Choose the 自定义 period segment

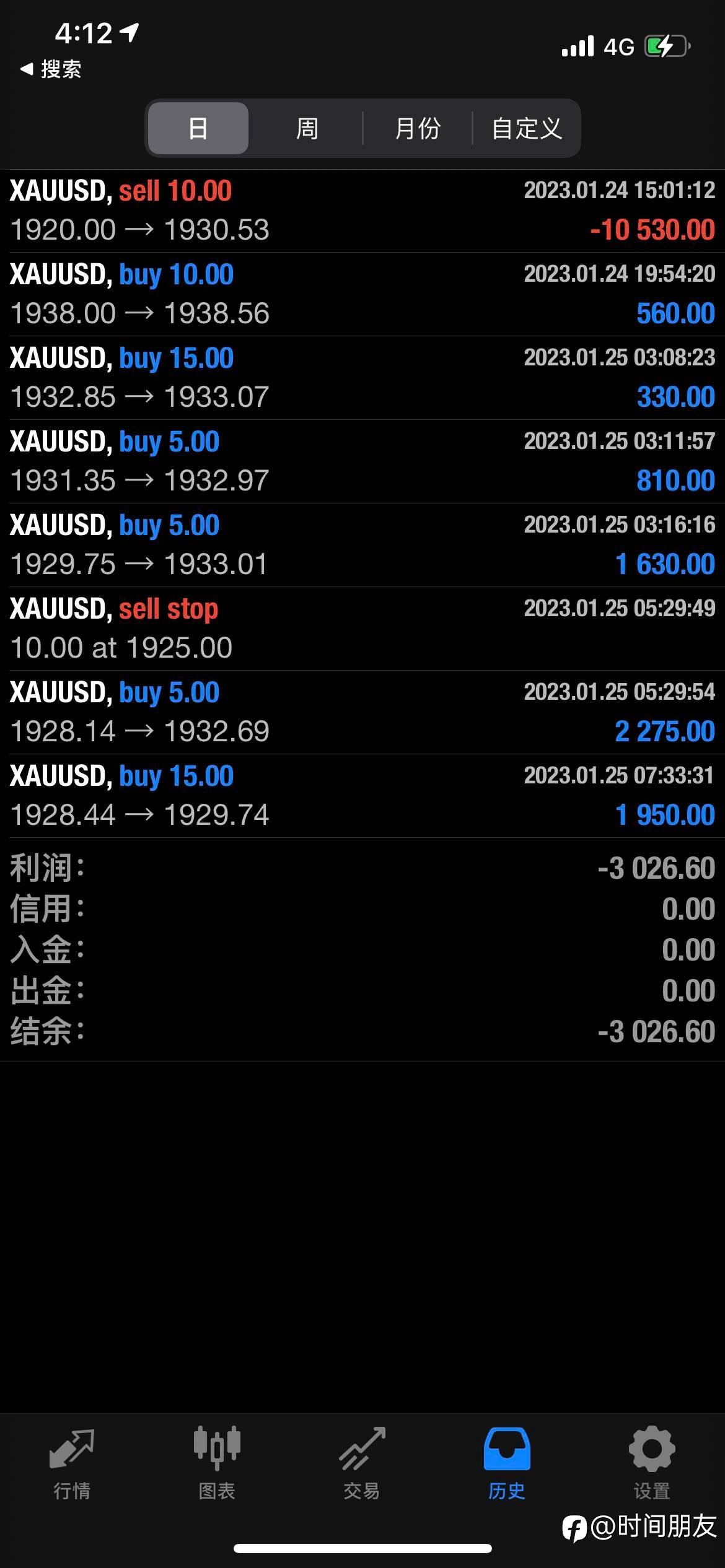(x=526, y=128)
